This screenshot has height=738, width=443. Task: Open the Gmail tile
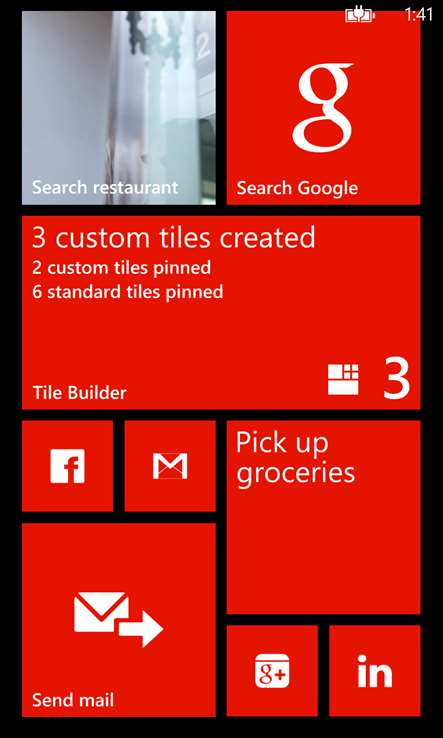point(170,466)
